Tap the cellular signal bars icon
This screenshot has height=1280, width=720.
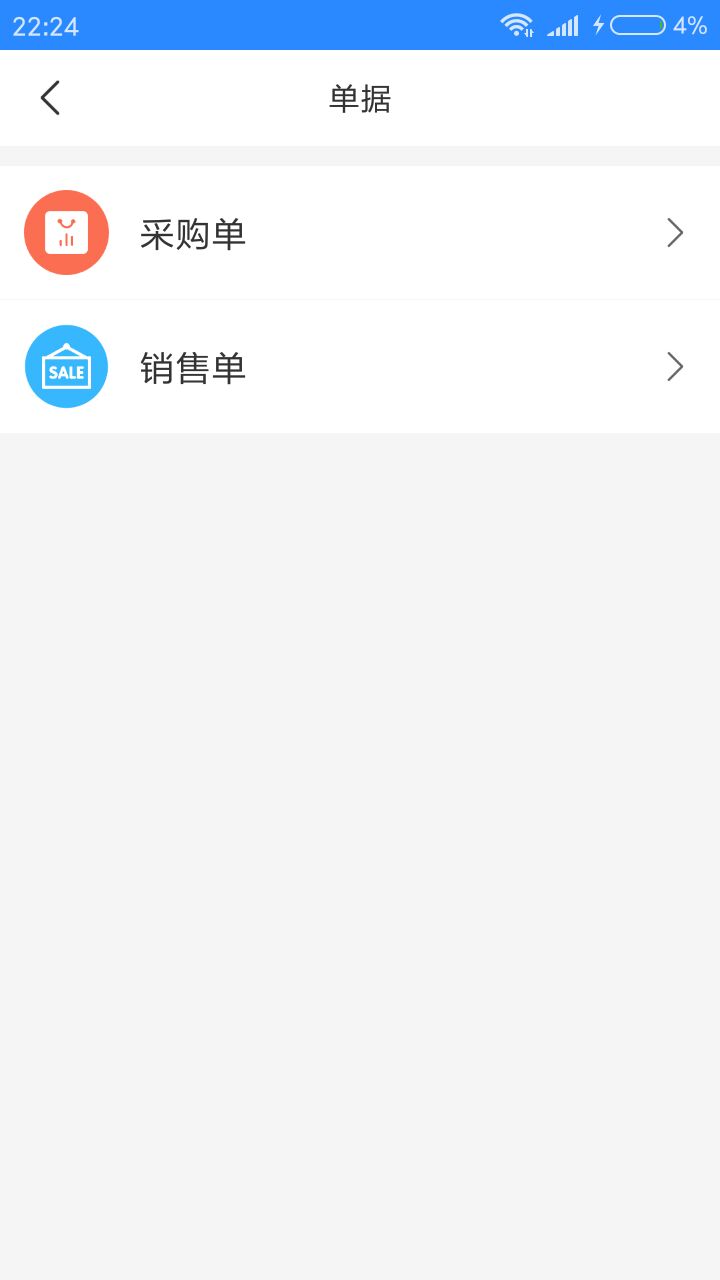point(563,24)
